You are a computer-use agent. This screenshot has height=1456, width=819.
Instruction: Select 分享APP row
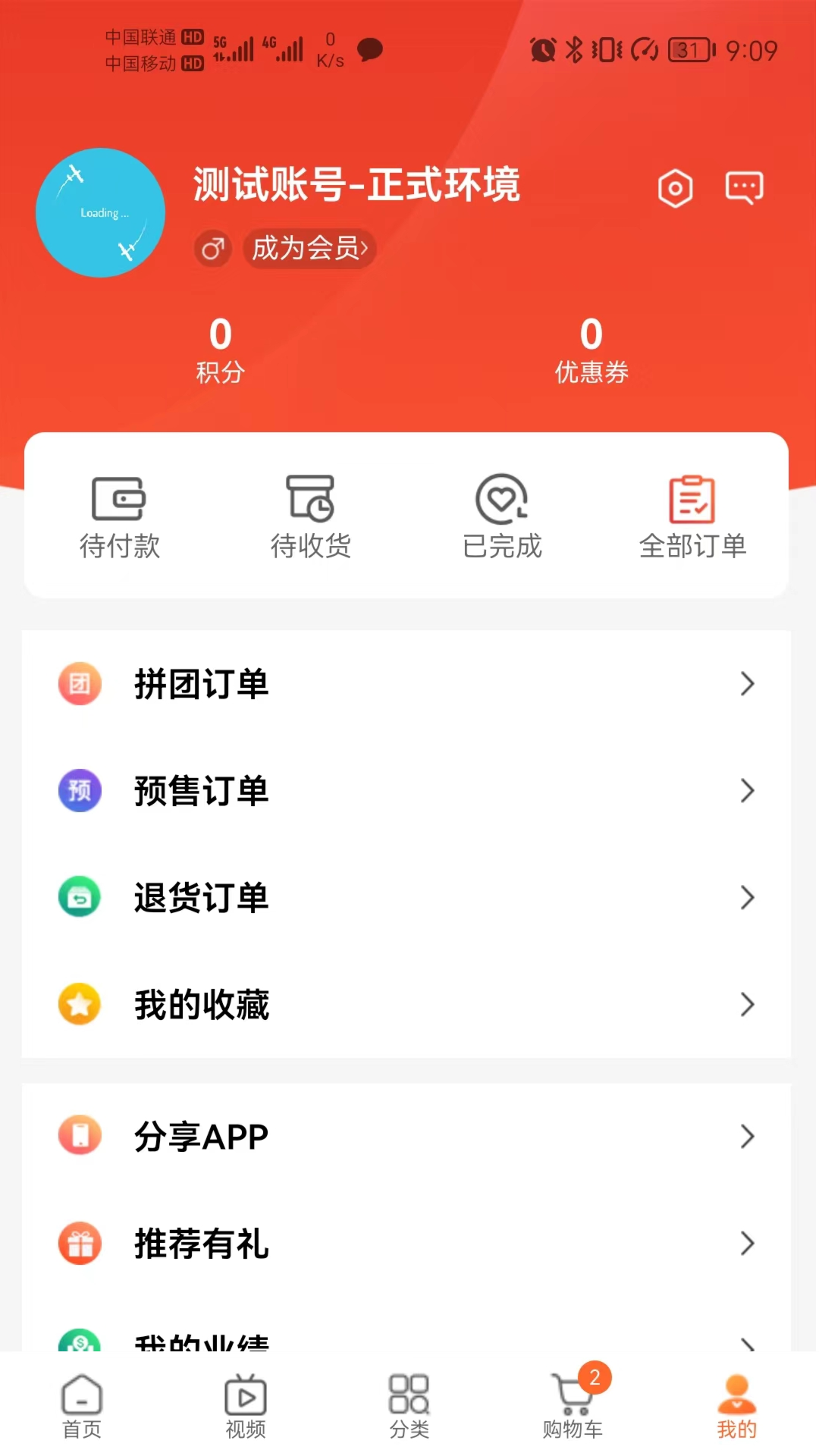(406, 1136)
